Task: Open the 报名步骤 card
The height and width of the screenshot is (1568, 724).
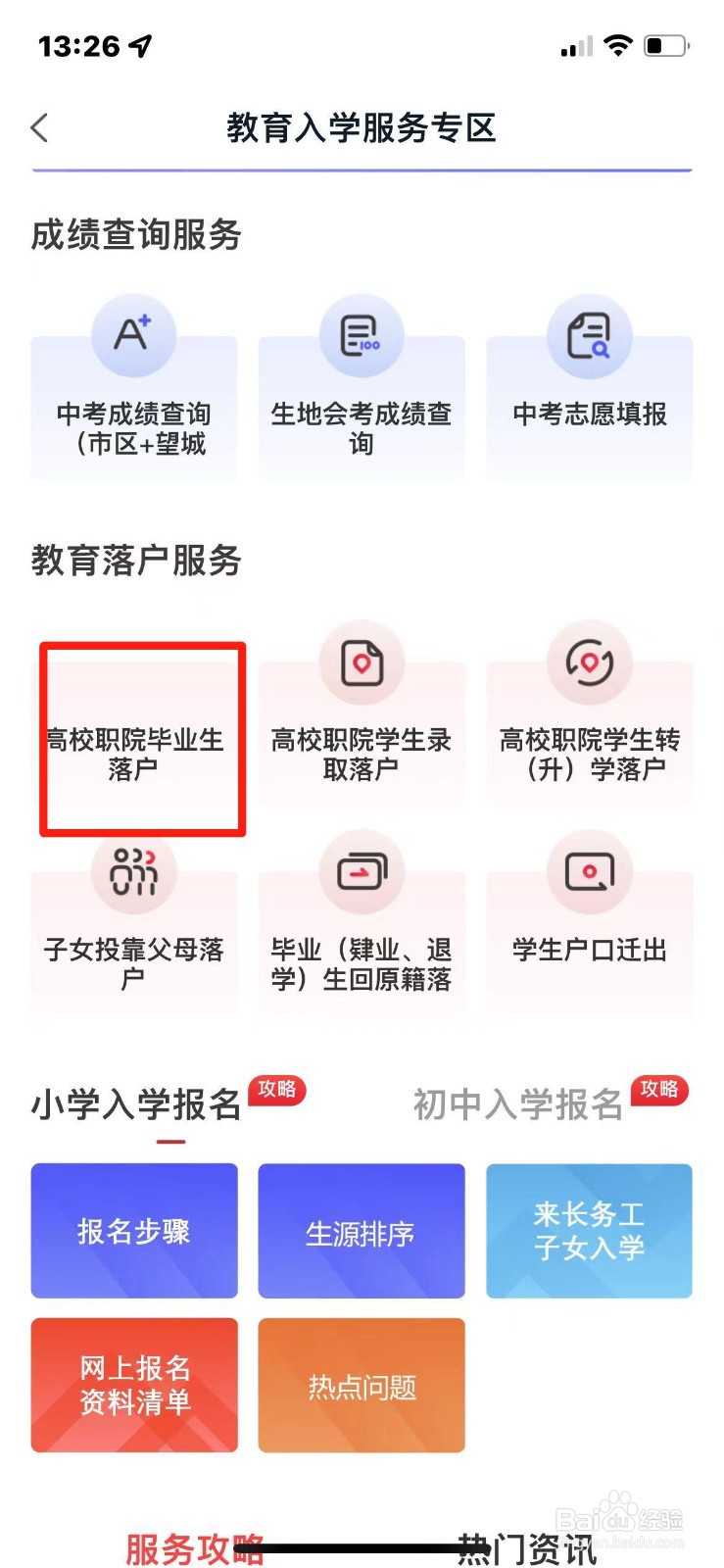Action: [x=133, y=1231]
